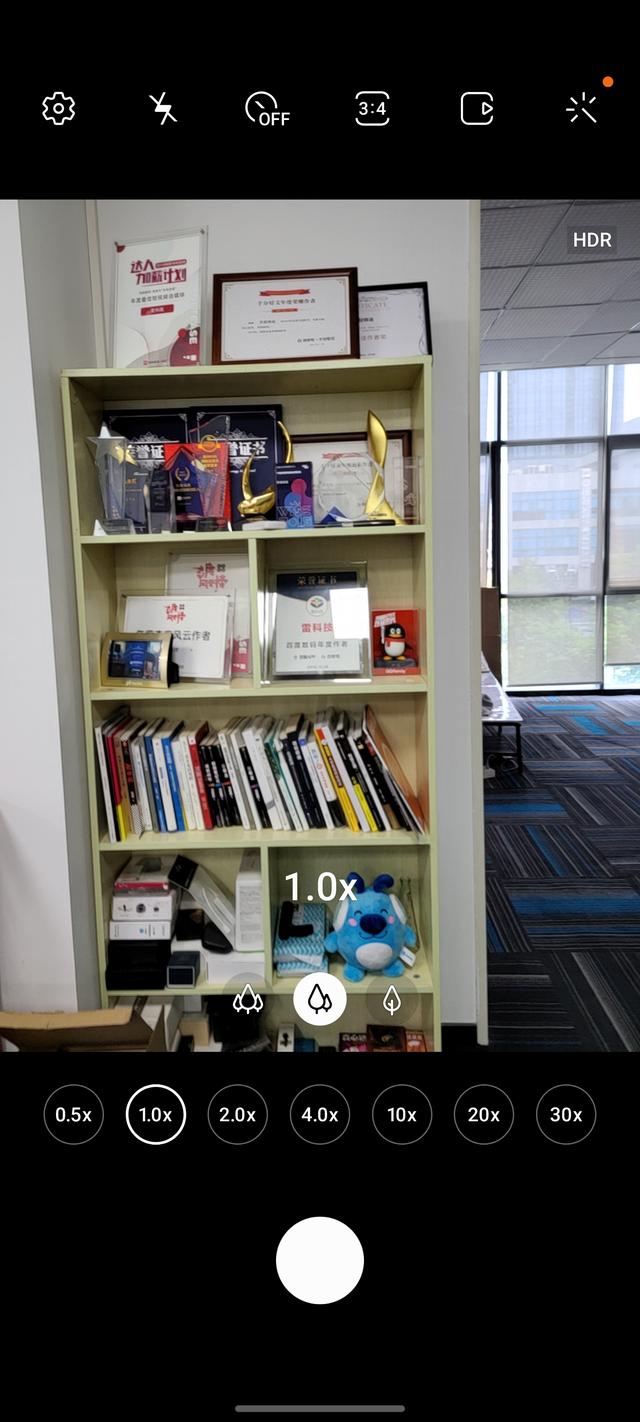Take a photo with shutter button
The image size is (640, 1422).
coord(320,1260)
